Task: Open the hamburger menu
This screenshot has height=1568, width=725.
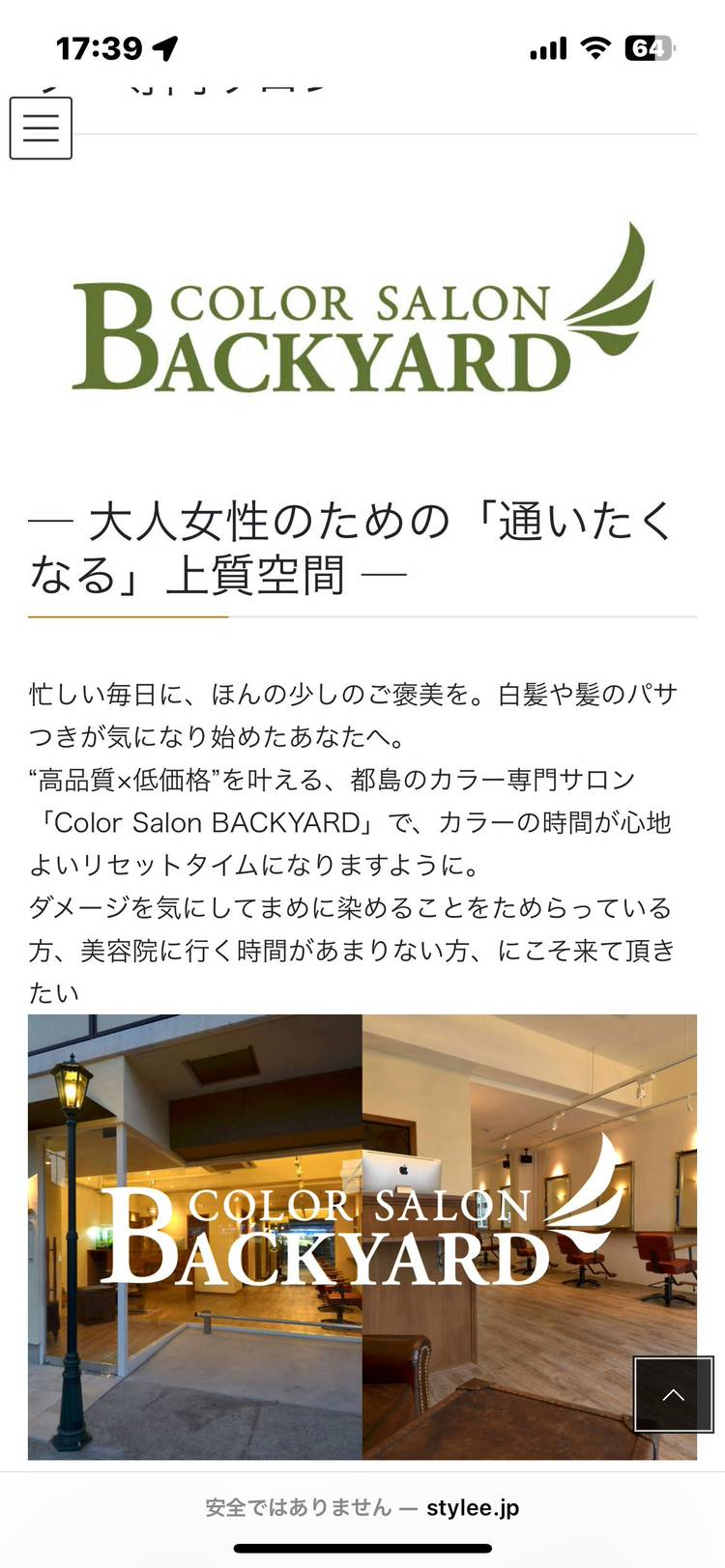Action: (41, 128)
